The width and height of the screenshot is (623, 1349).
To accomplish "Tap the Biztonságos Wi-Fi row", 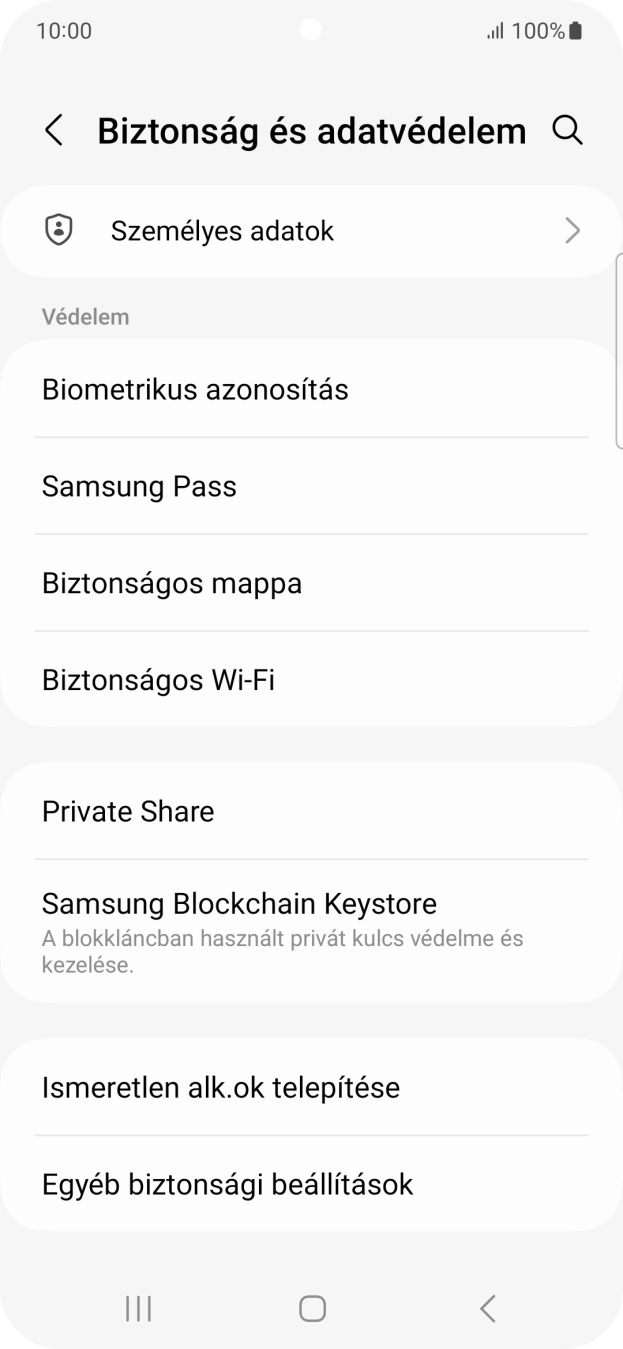I will click(x=310, y=680).
